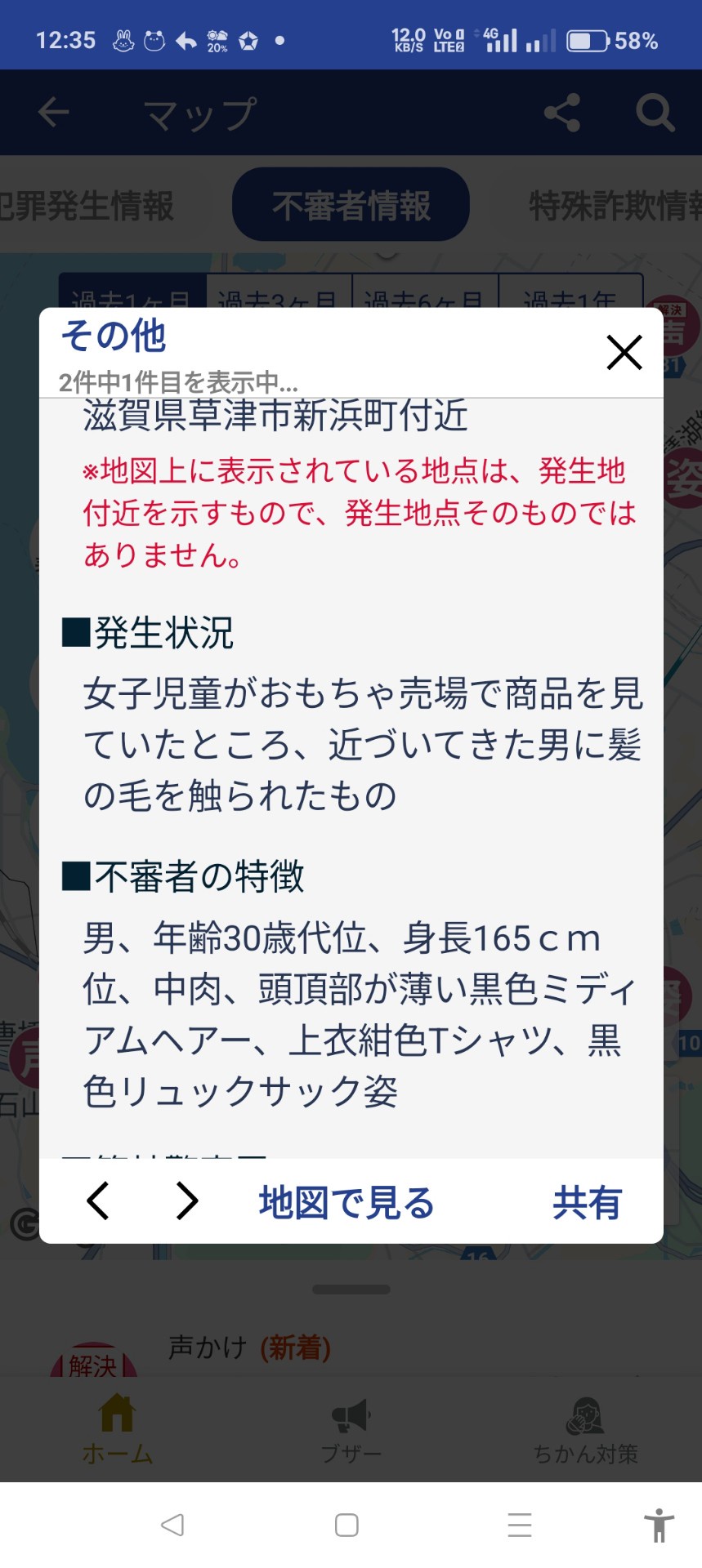Open the ちかん対策 tab
Image resolution: width=702 pixels, height=1568 pixels.
pyautogui.click(x=586, y=1429)
